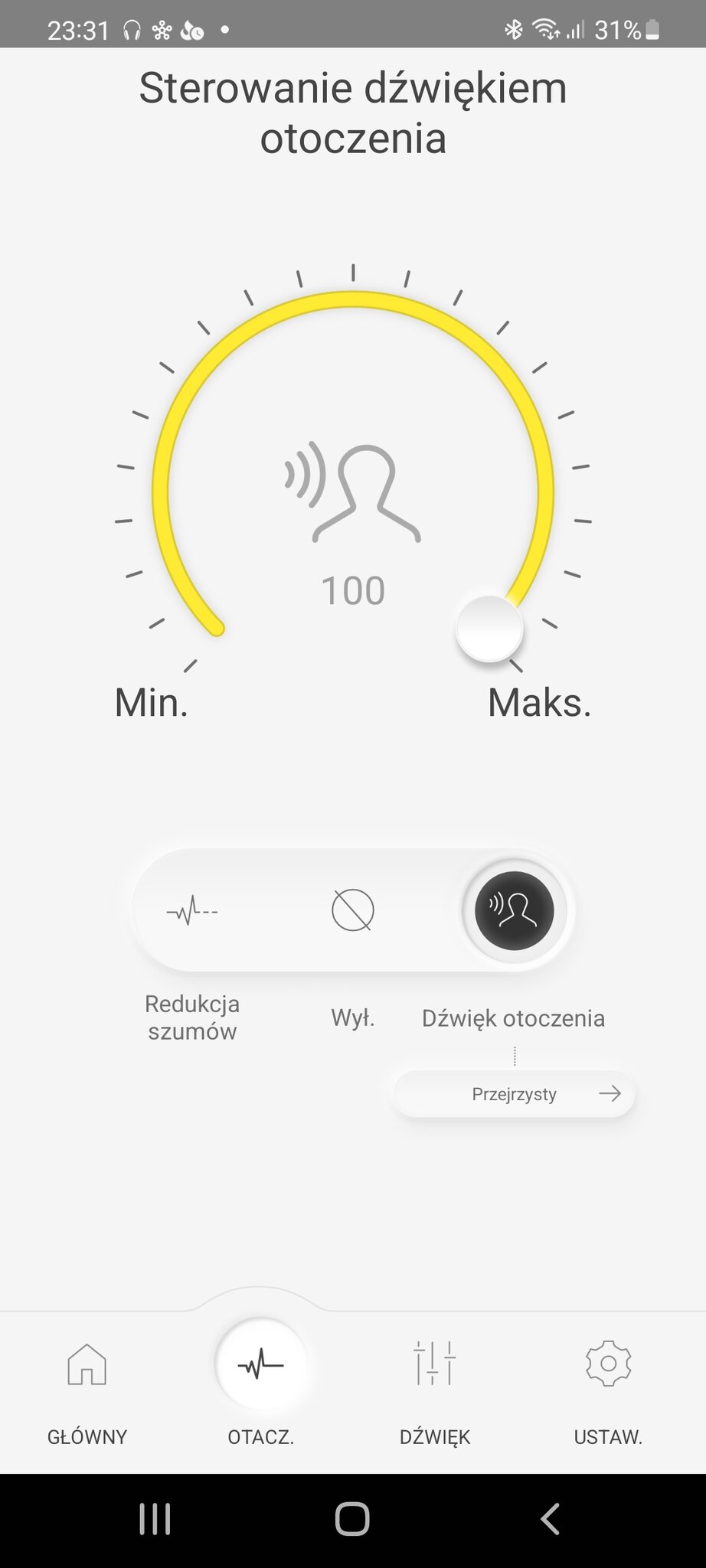Go back using the system back button
This screenshot has width=706, height=1568.
(550, 1519)
